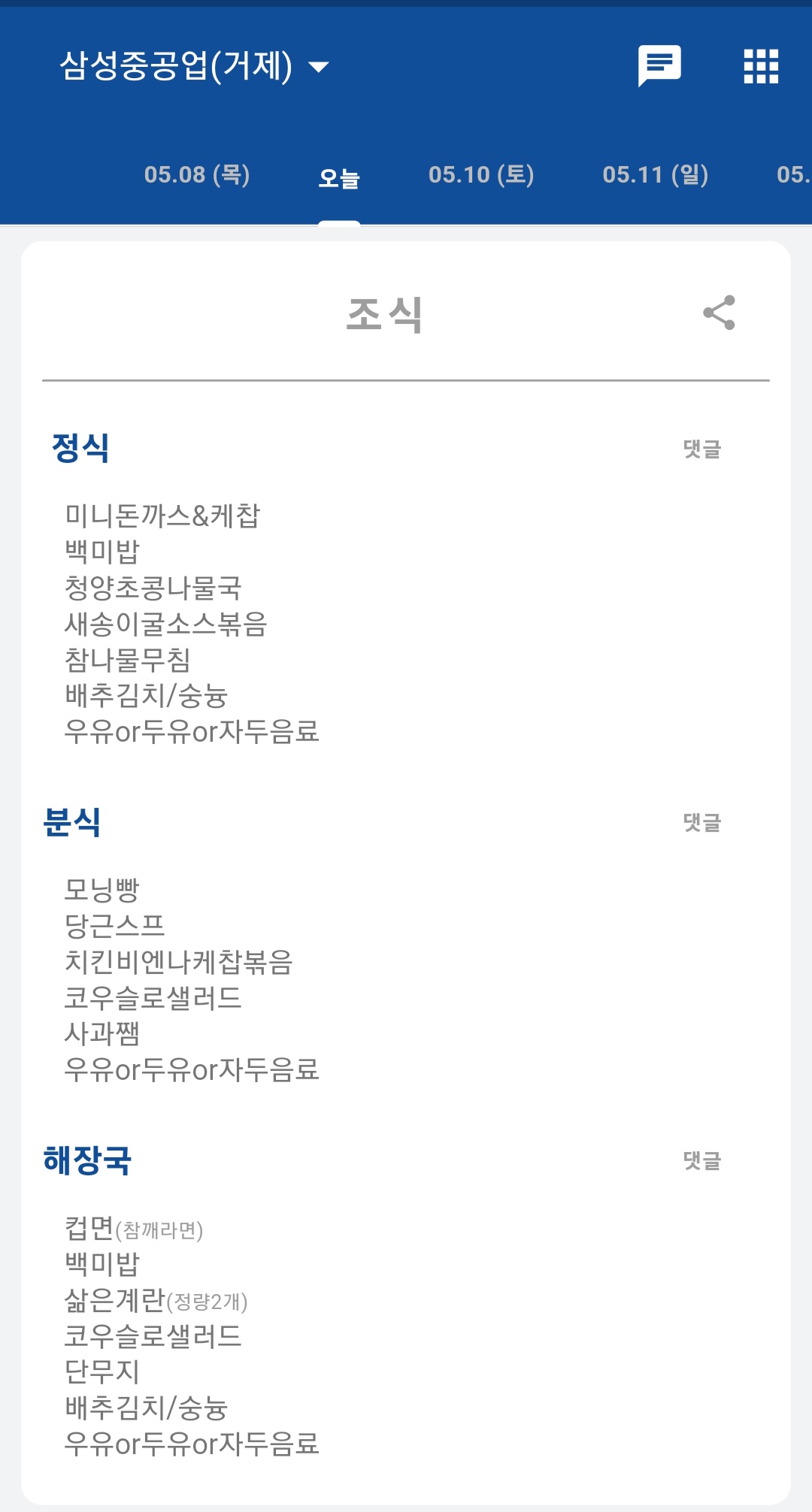812x1512 pixels.
Task: View 댓글 for the 분식 menu
Action: coord(701,823)
